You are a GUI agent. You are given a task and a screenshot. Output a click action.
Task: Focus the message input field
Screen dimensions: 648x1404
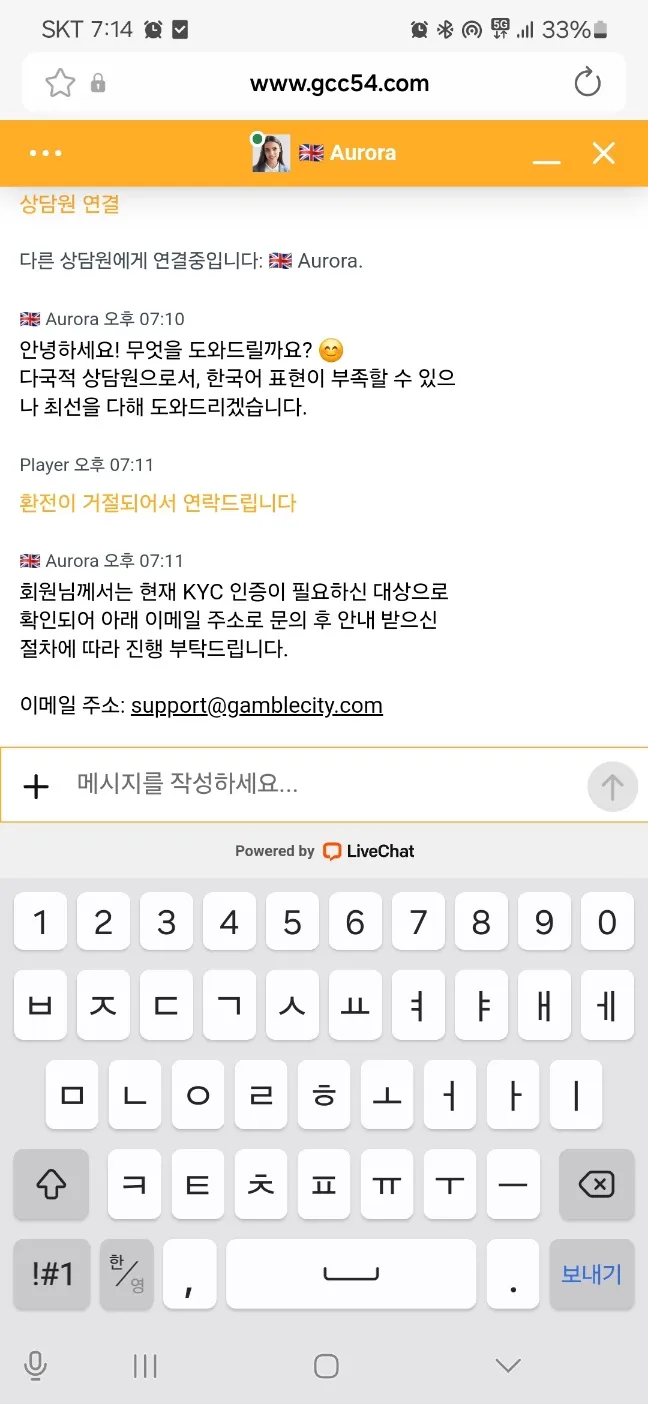coord(320,784)
